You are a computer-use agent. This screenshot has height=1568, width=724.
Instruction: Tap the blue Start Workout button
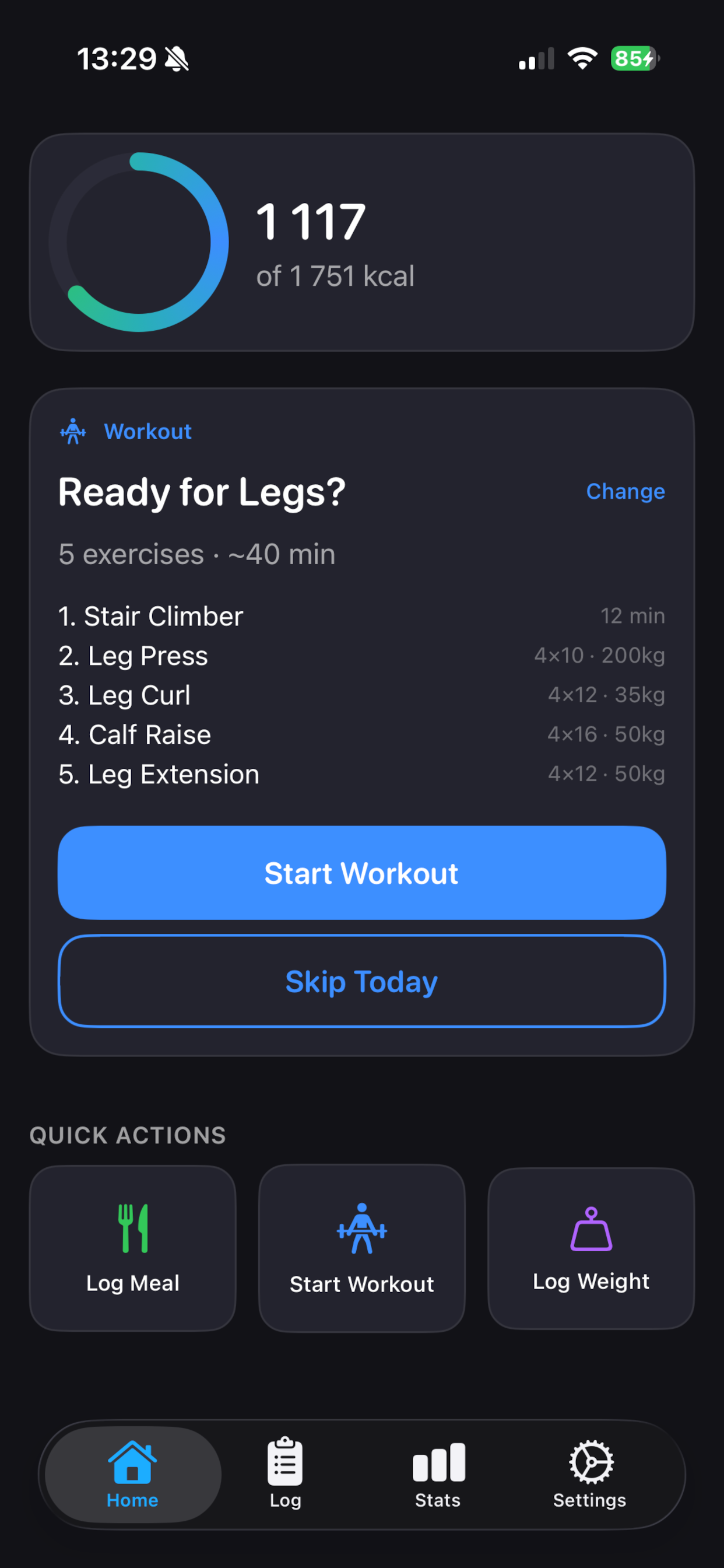point(361,872)
